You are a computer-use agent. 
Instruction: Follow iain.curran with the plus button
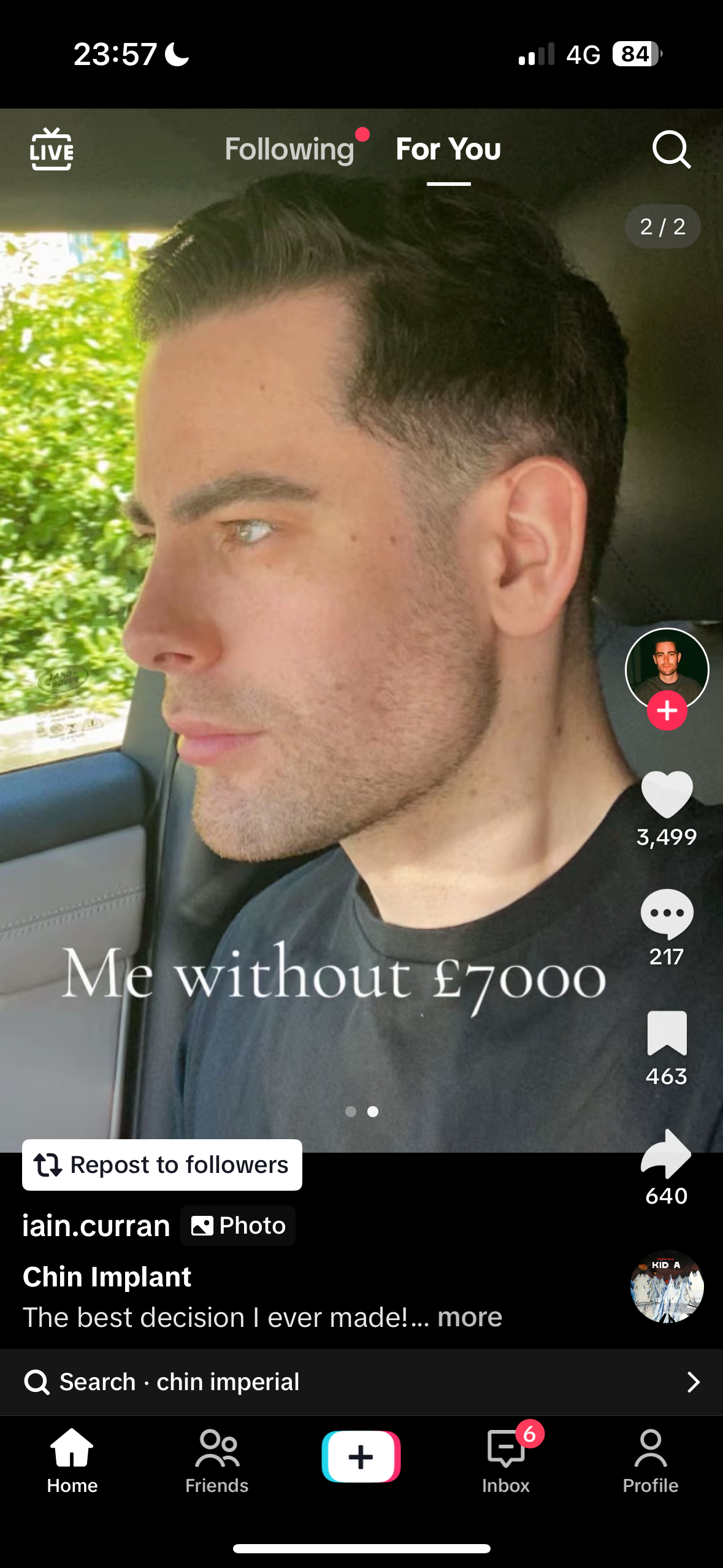click(x=667, y=710)
